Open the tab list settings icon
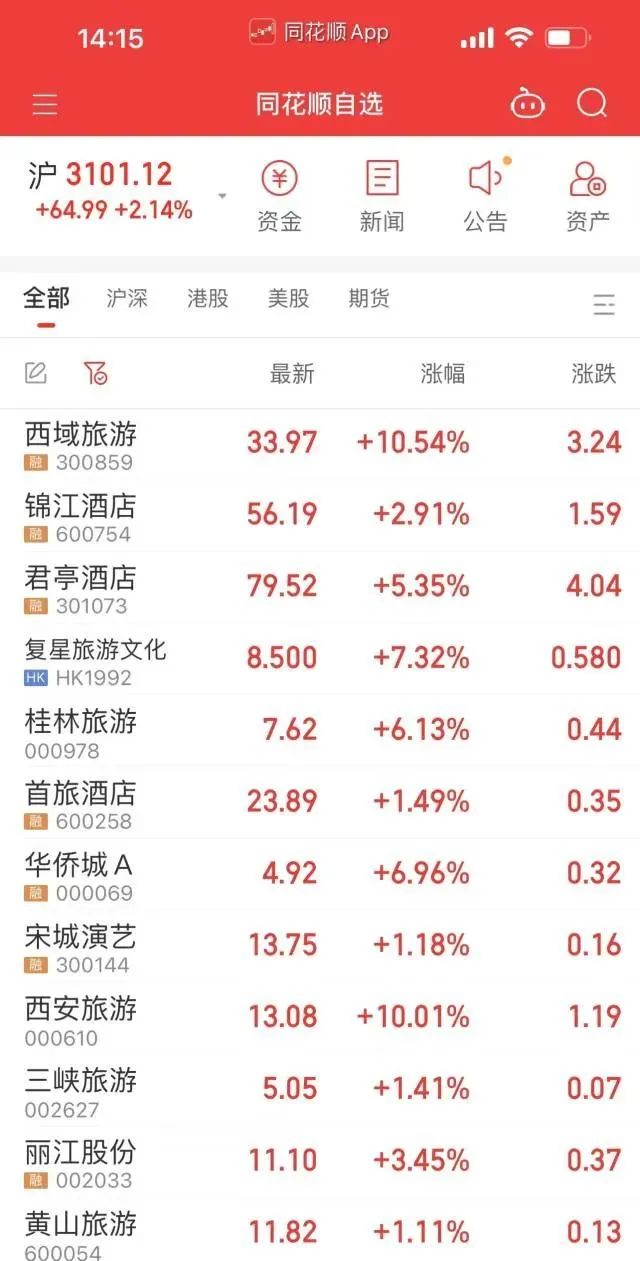Image resolution: width=640 pixels, height=1261 pixels. click(604, 304)
